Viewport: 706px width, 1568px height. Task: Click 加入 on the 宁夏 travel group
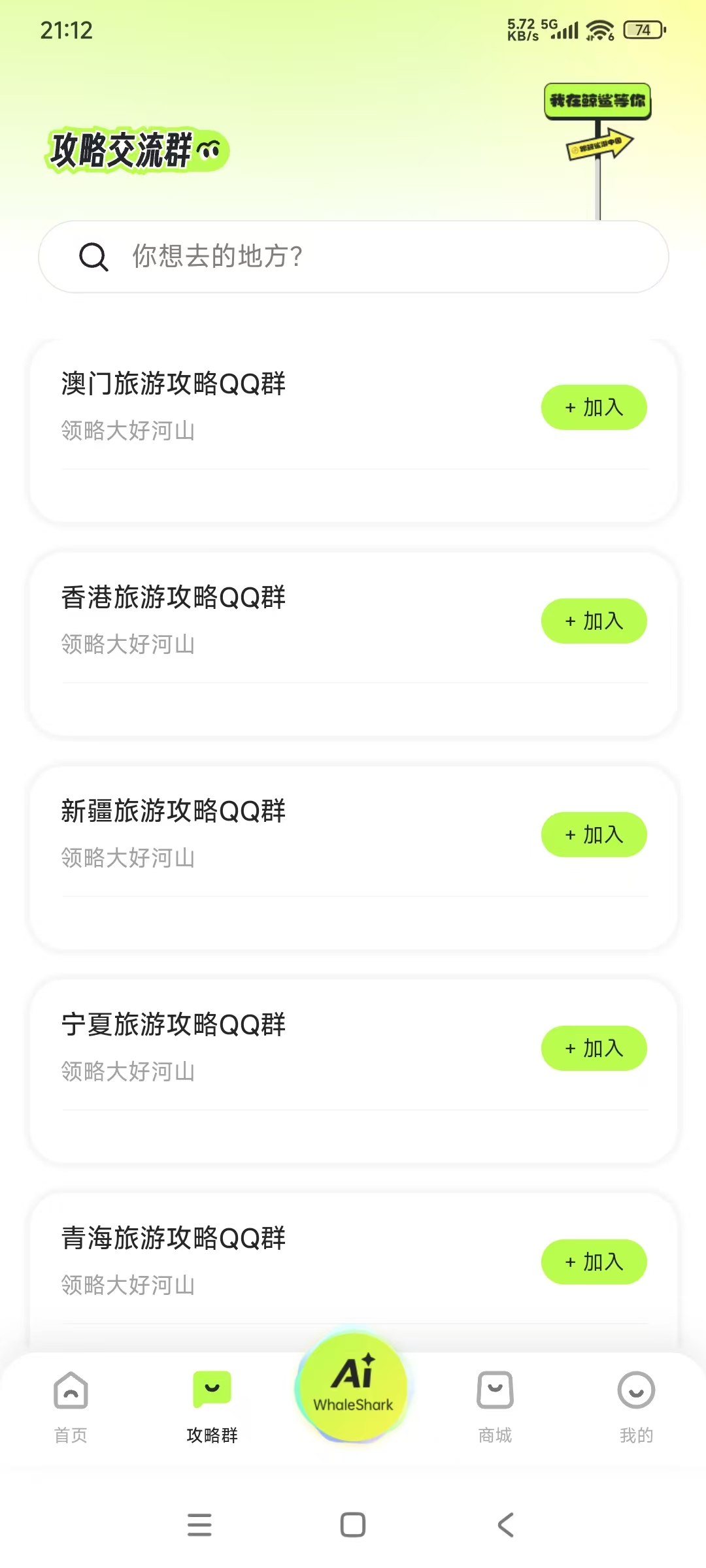coord(594,1048)
